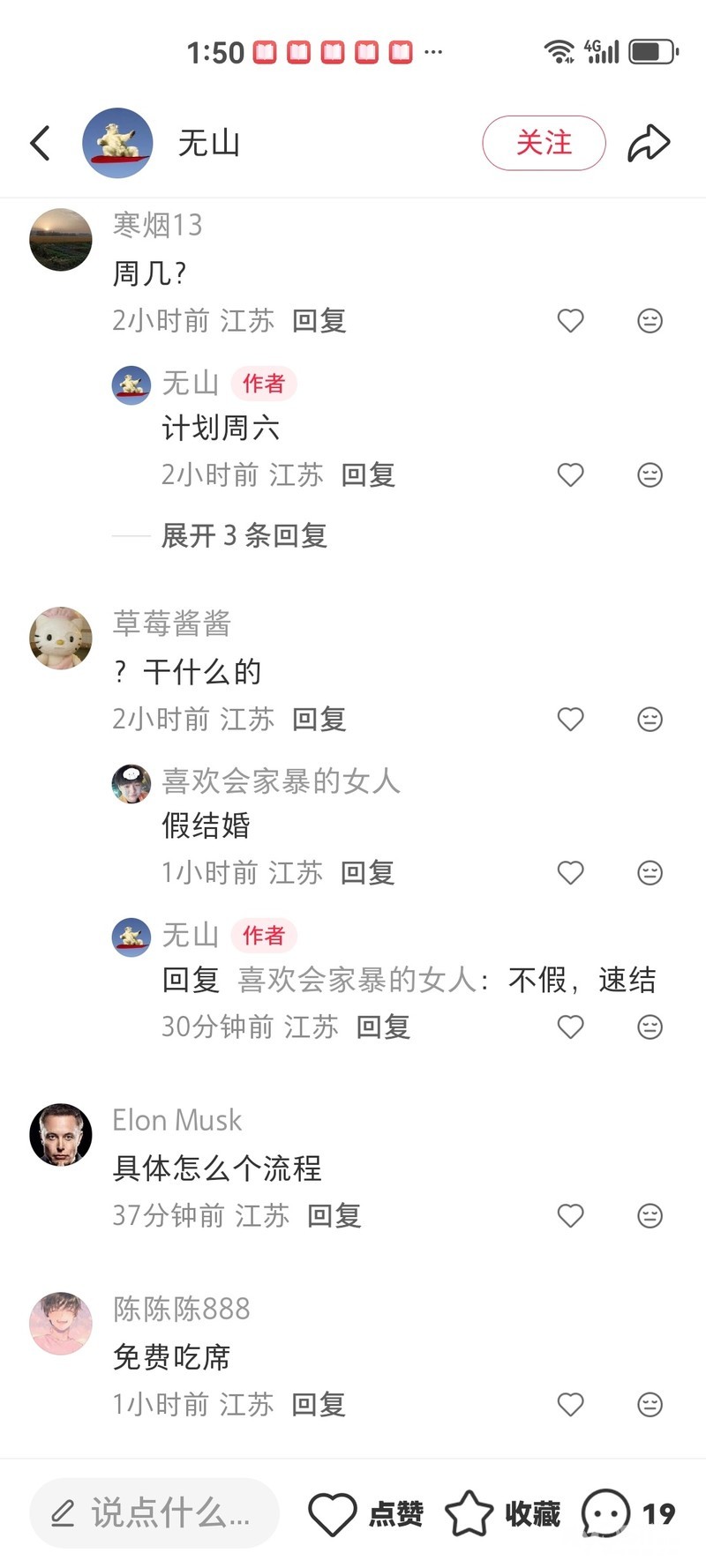This screenshot has width=706, height=1568.
Task: Like the 假结婚 reply
Action: click(x=571, y=872)
